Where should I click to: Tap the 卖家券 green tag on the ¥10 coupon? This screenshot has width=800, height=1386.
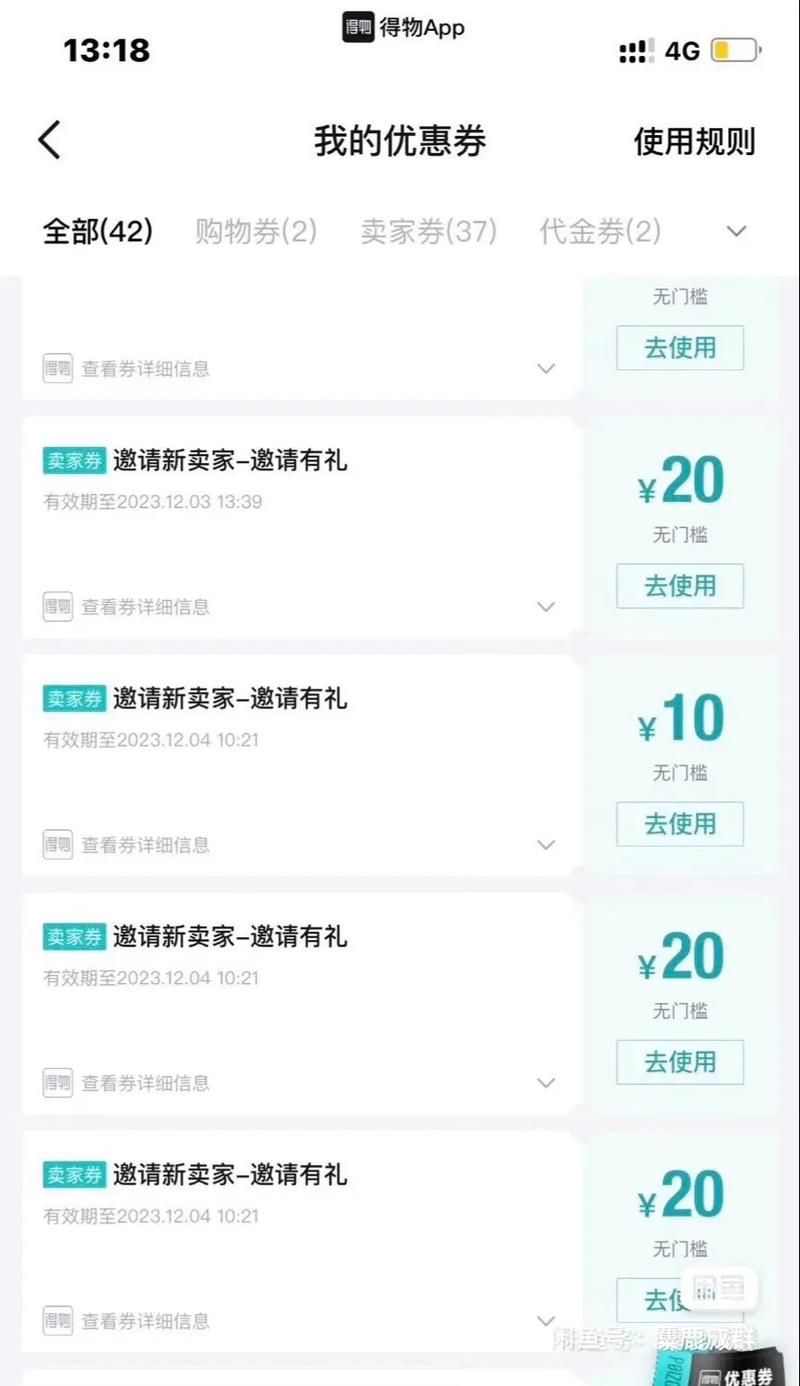click(x=73, y=698)
